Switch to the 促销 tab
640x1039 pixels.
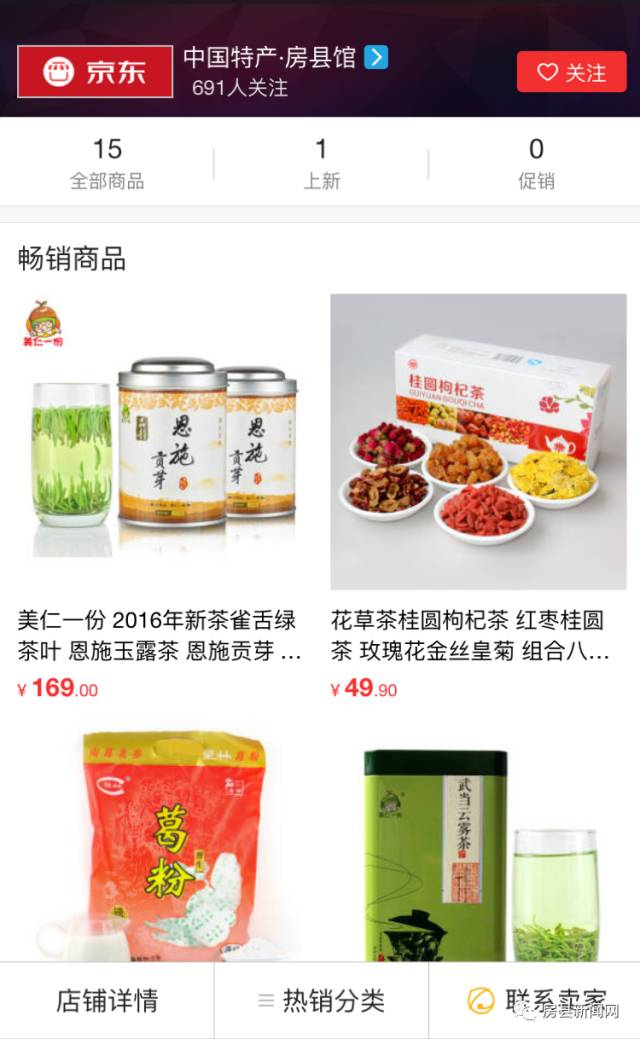[x=535, y=163]
